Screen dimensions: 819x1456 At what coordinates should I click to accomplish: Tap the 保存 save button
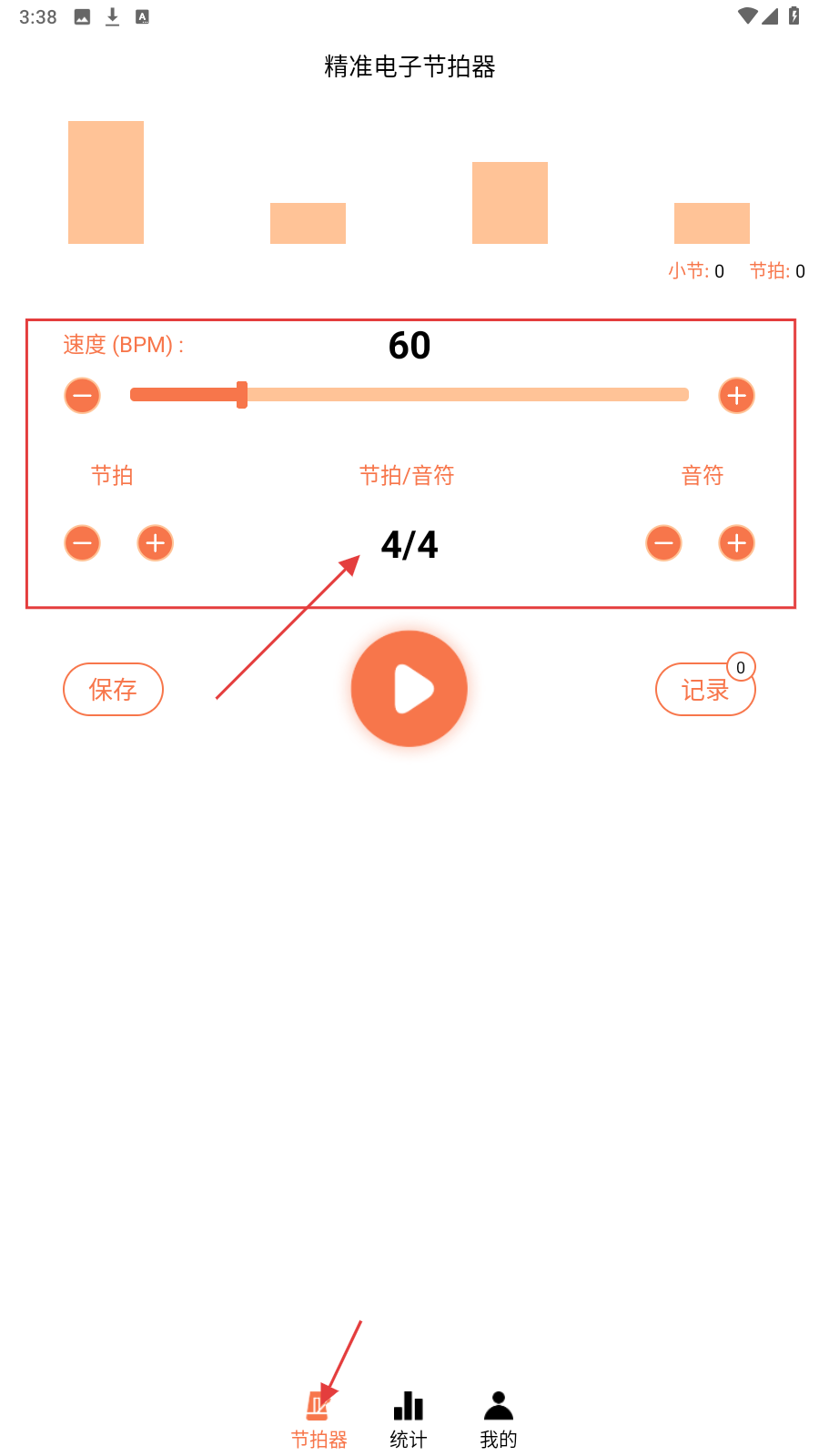pos(113,690)
